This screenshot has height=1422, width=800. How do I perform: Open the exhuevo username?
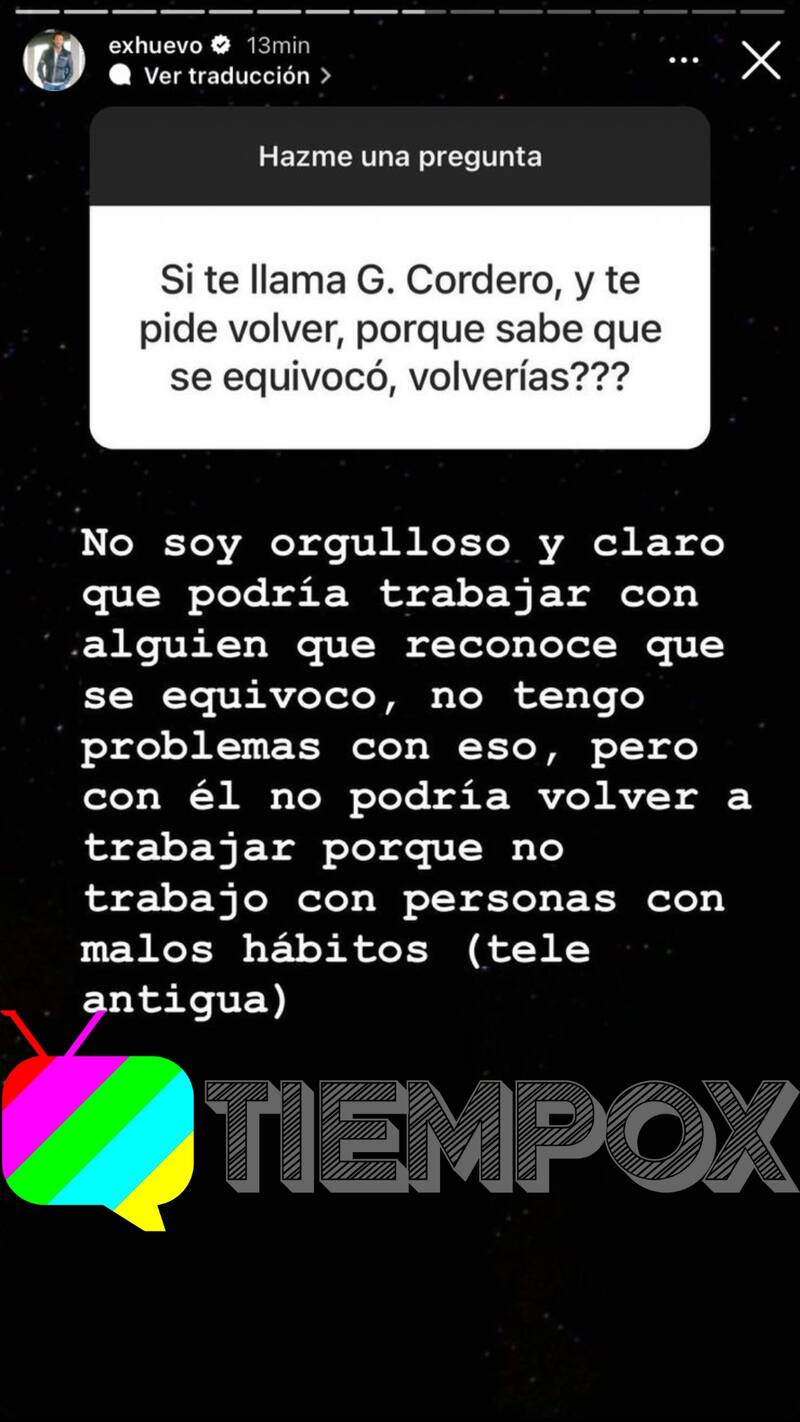[x=155, y=45]
